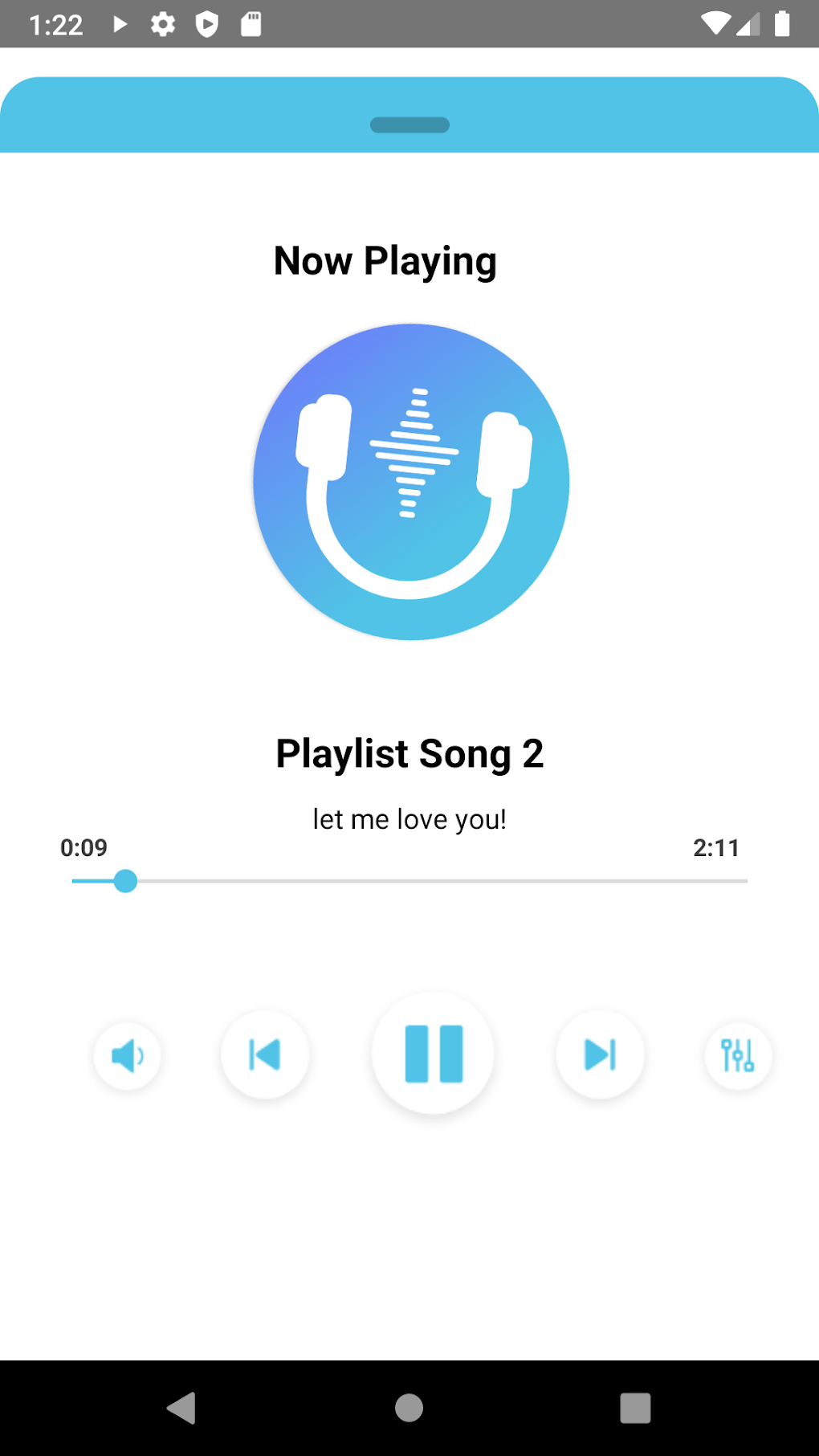This screenshot has height=1456, width=819.
Task: Open the equalizer settings
Action: click(x=737, y=1055)
